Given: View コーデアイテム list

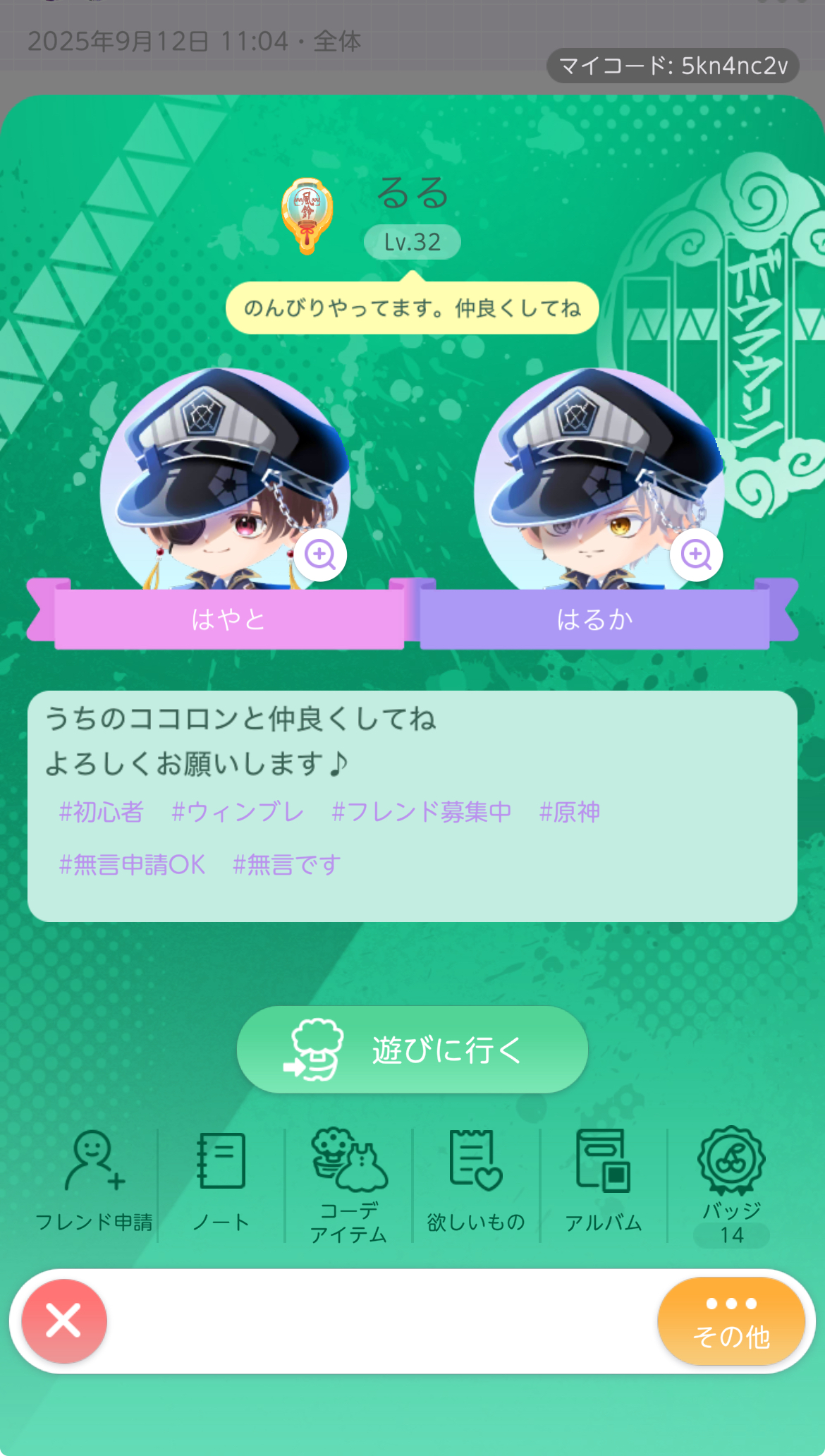Looking at the screenshot, I should (x=349, y=1185).
